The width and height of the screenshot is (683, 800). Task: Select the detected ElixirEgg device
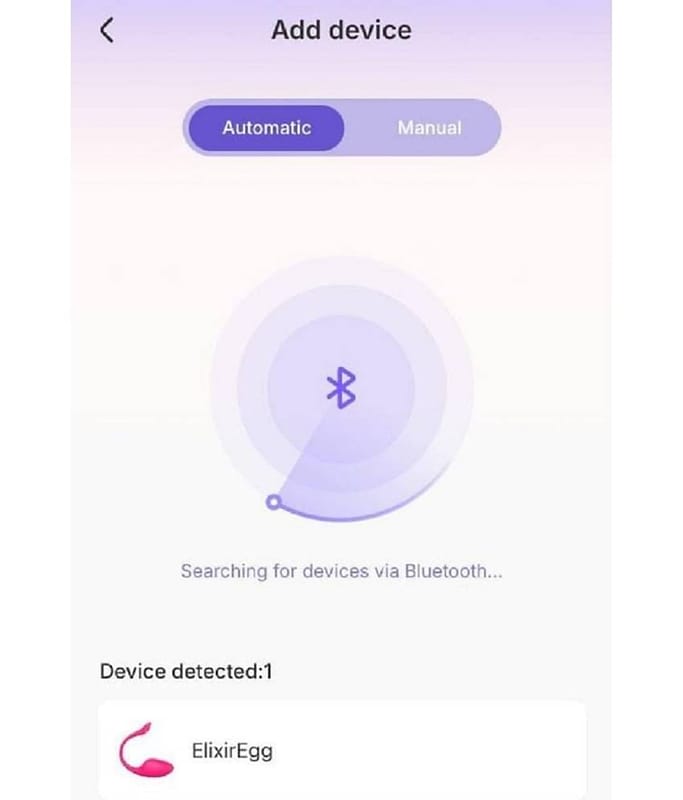coord(341,750)
